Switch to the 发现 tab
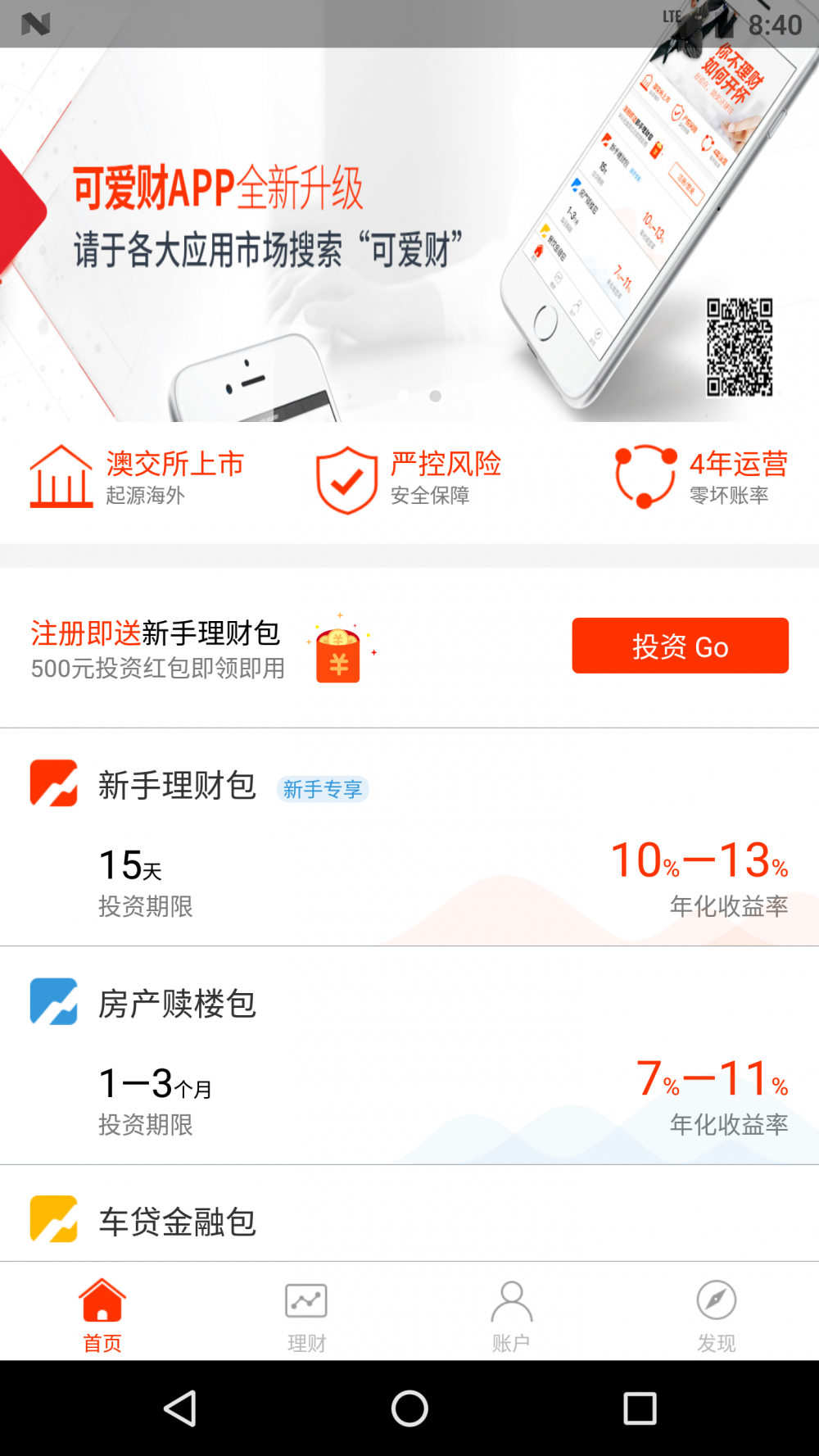 (x=717, y=1313)
